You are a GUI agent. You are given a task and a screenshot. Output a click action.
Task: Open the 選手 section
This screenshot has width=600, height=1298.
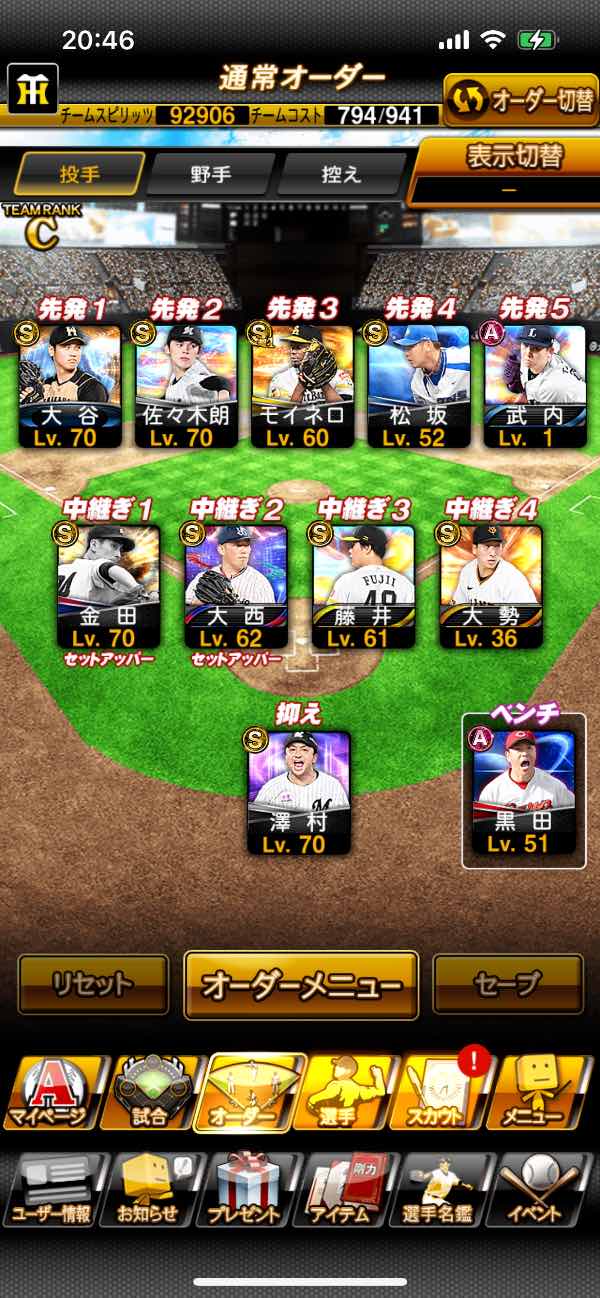pos(346,1092)
